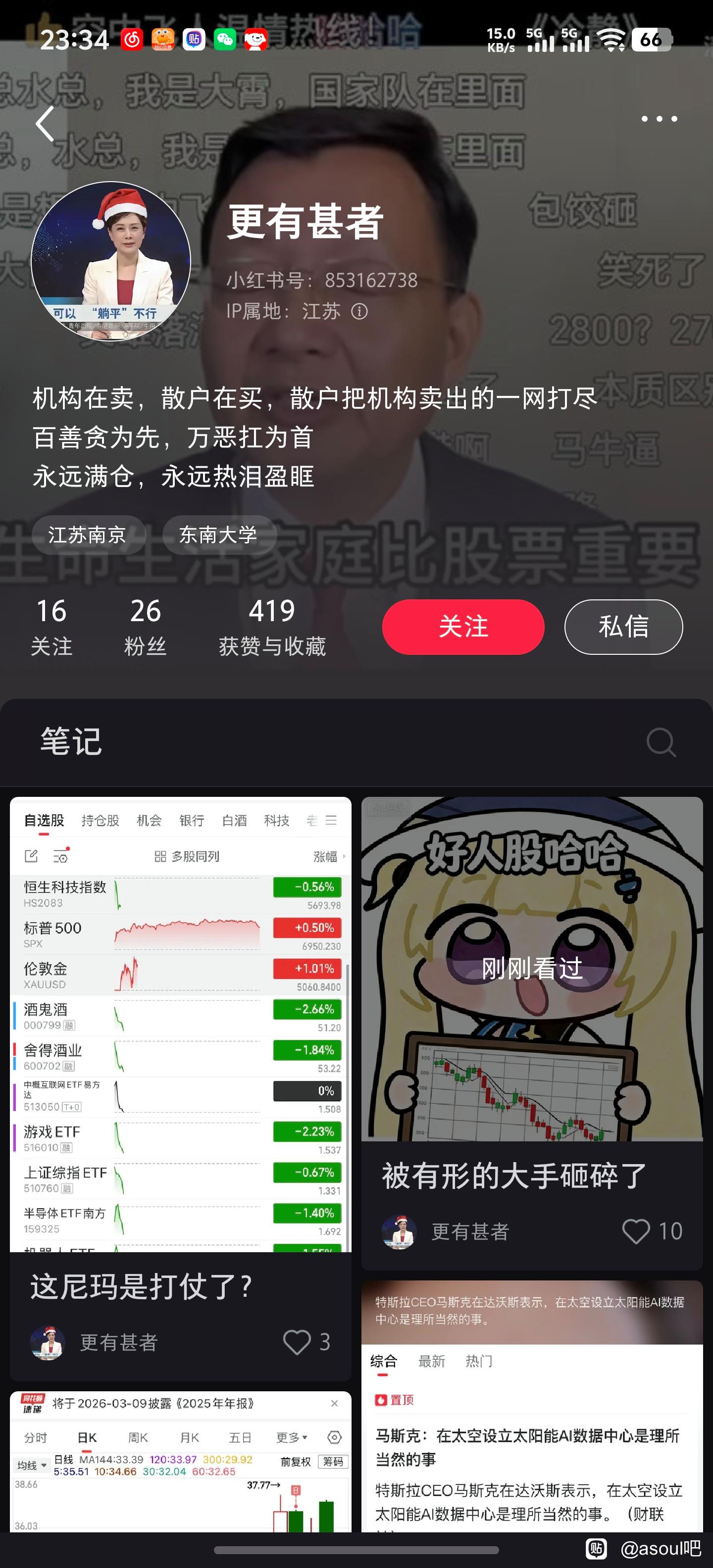The width and height of the screenshot is (713, 1568).
Task: Tap the profile avatar of 更有甚者
Action: (111, 262)
